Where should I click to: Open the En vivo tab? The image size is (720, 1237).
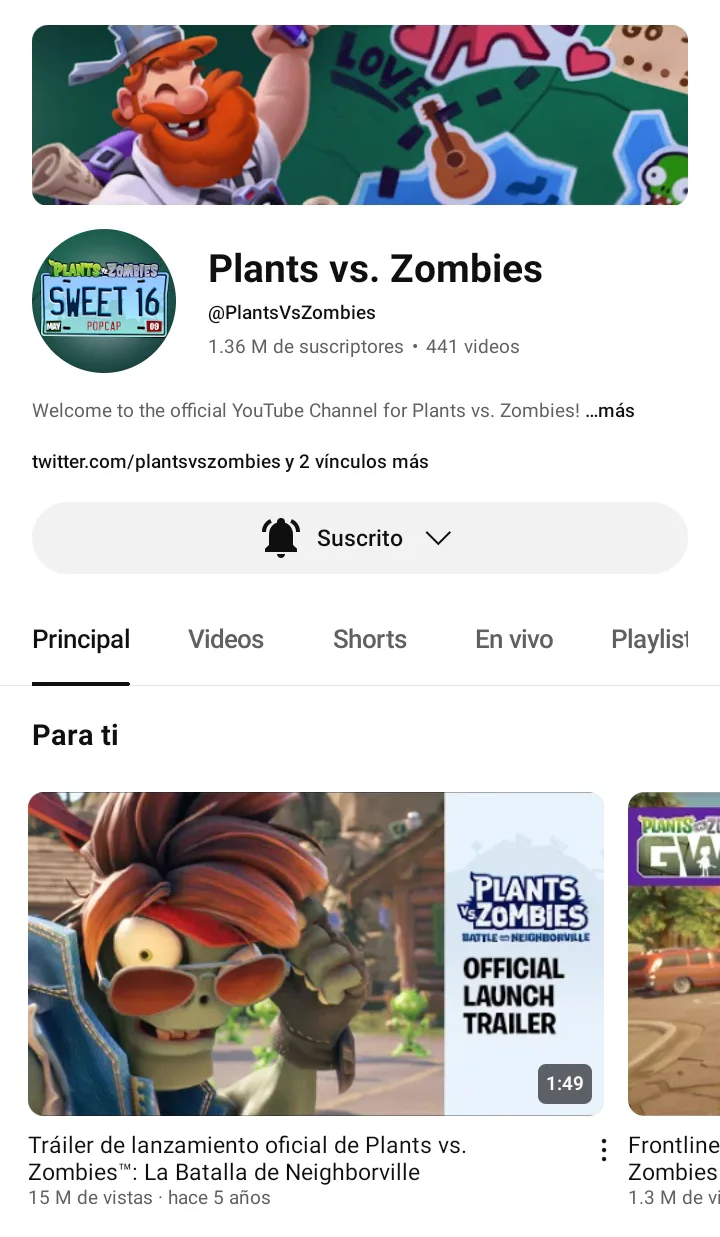pos(514,640)
